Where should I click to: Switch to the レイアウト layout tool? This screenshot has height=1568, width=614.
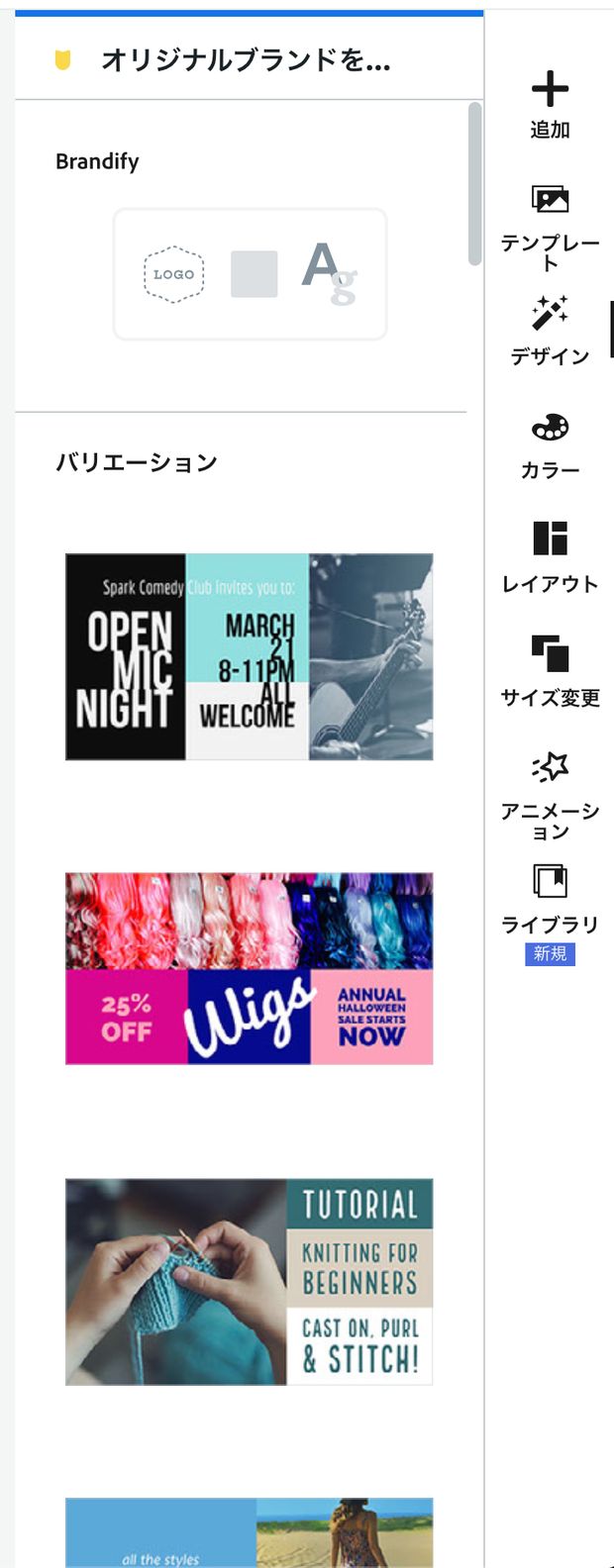[x=550, y=557]
